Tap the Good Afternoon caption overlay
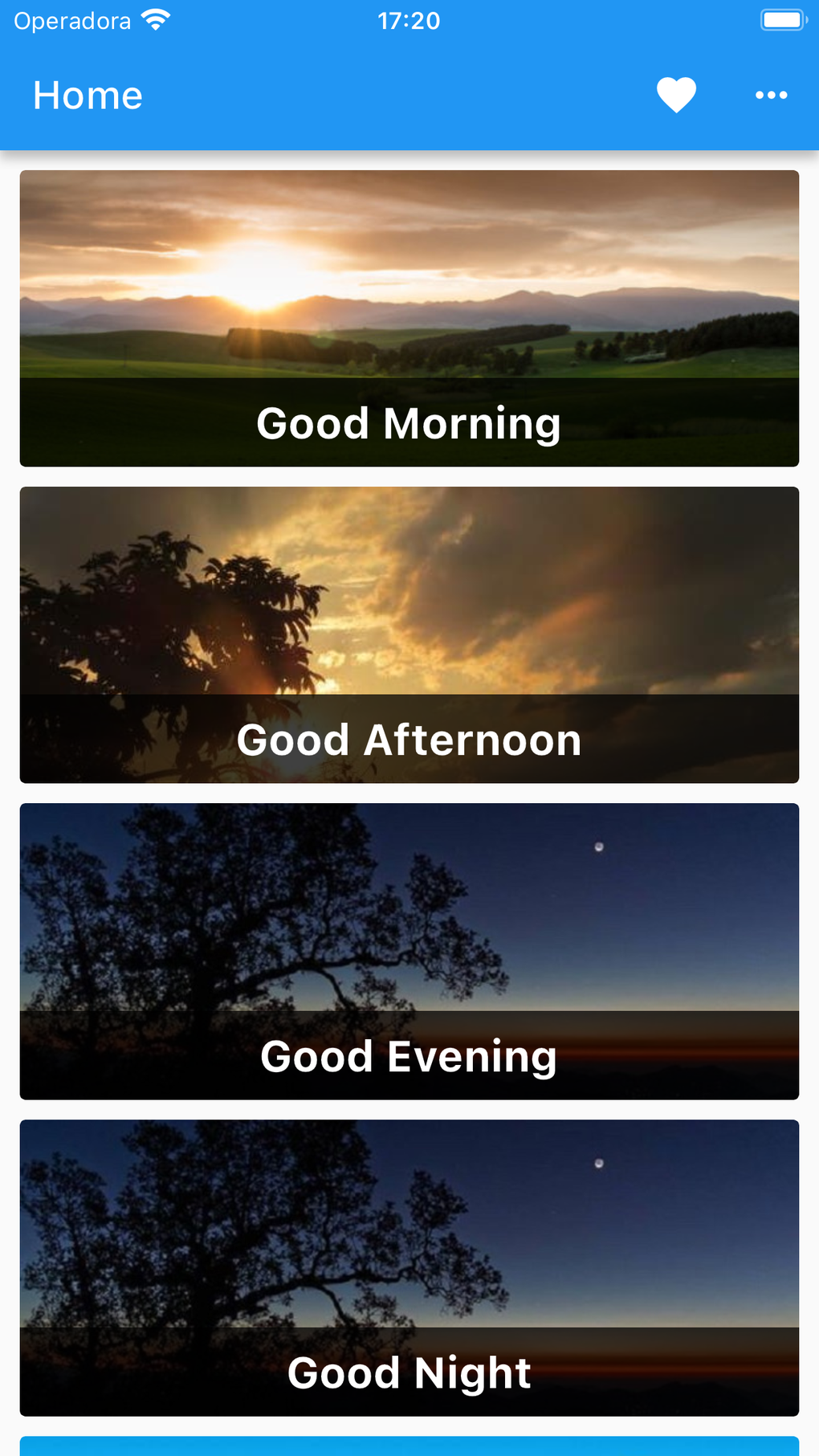 click(x=409, y=740)
